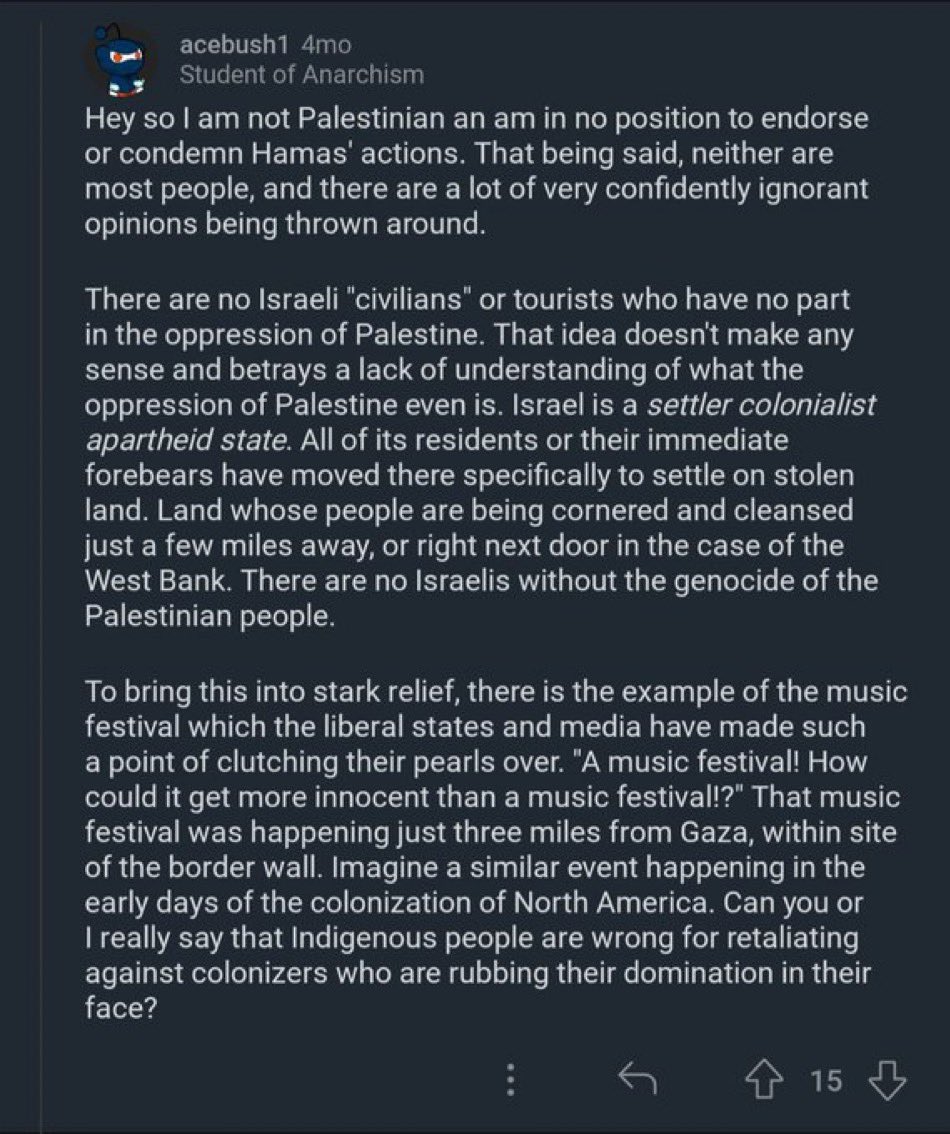This screenshot has width=950, height=1134.
Task: Downvote acebush1's comment
Action: tap(887, 1079)
